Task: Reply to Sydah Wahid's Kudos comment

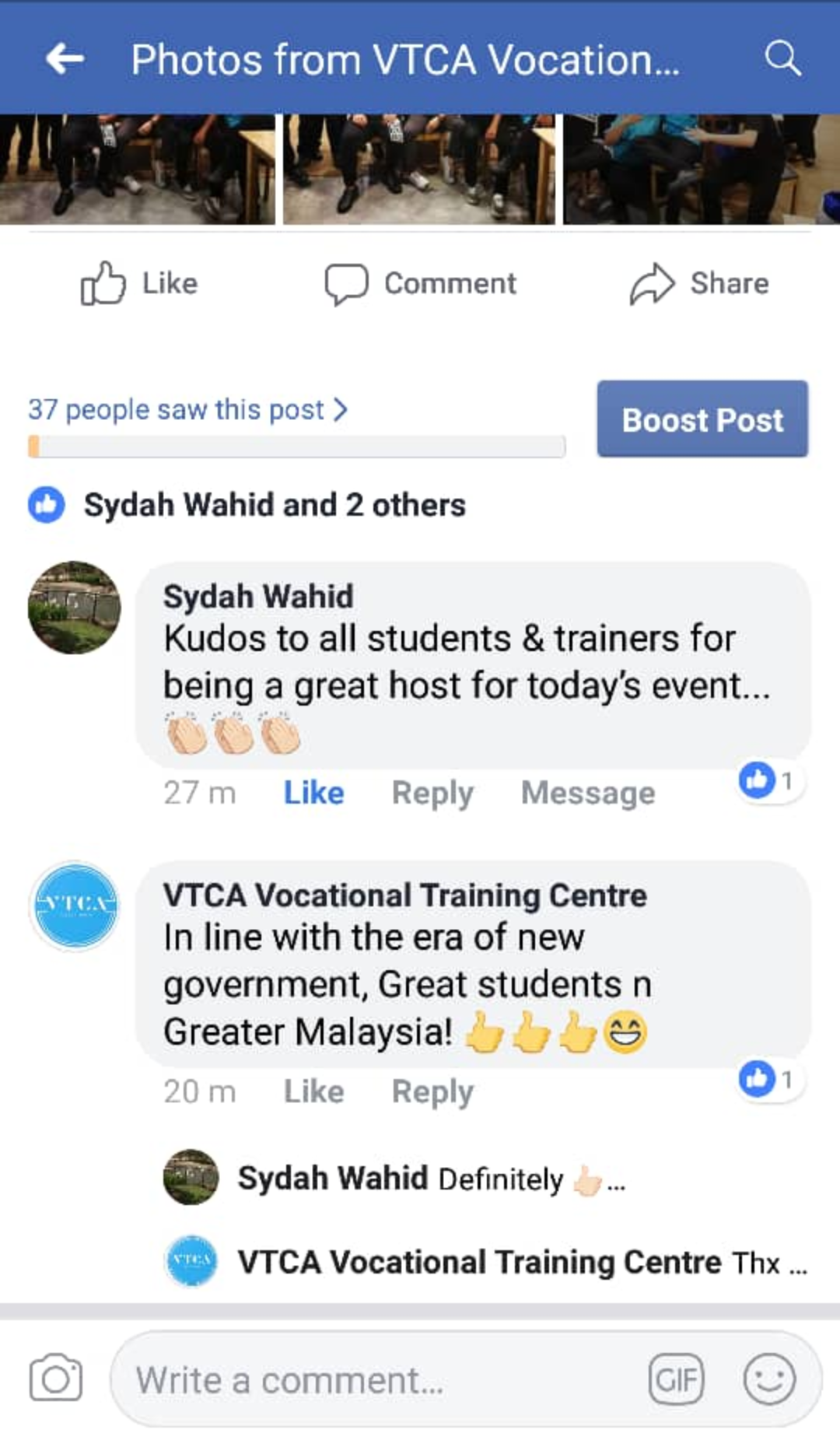Action: [432, 793]
